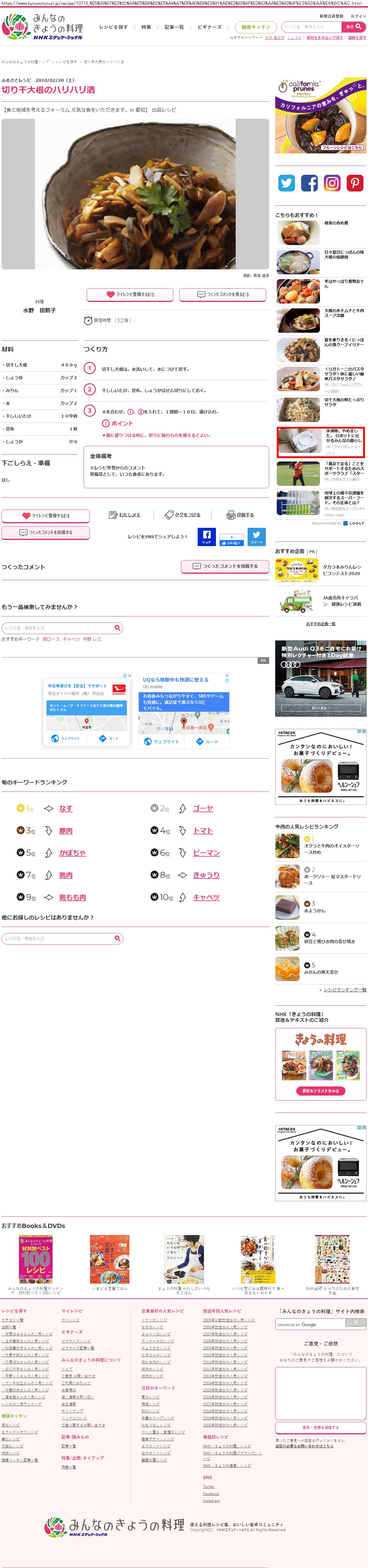Select タグをつける
Viewport: 368px width, 1568px height.
183,515
